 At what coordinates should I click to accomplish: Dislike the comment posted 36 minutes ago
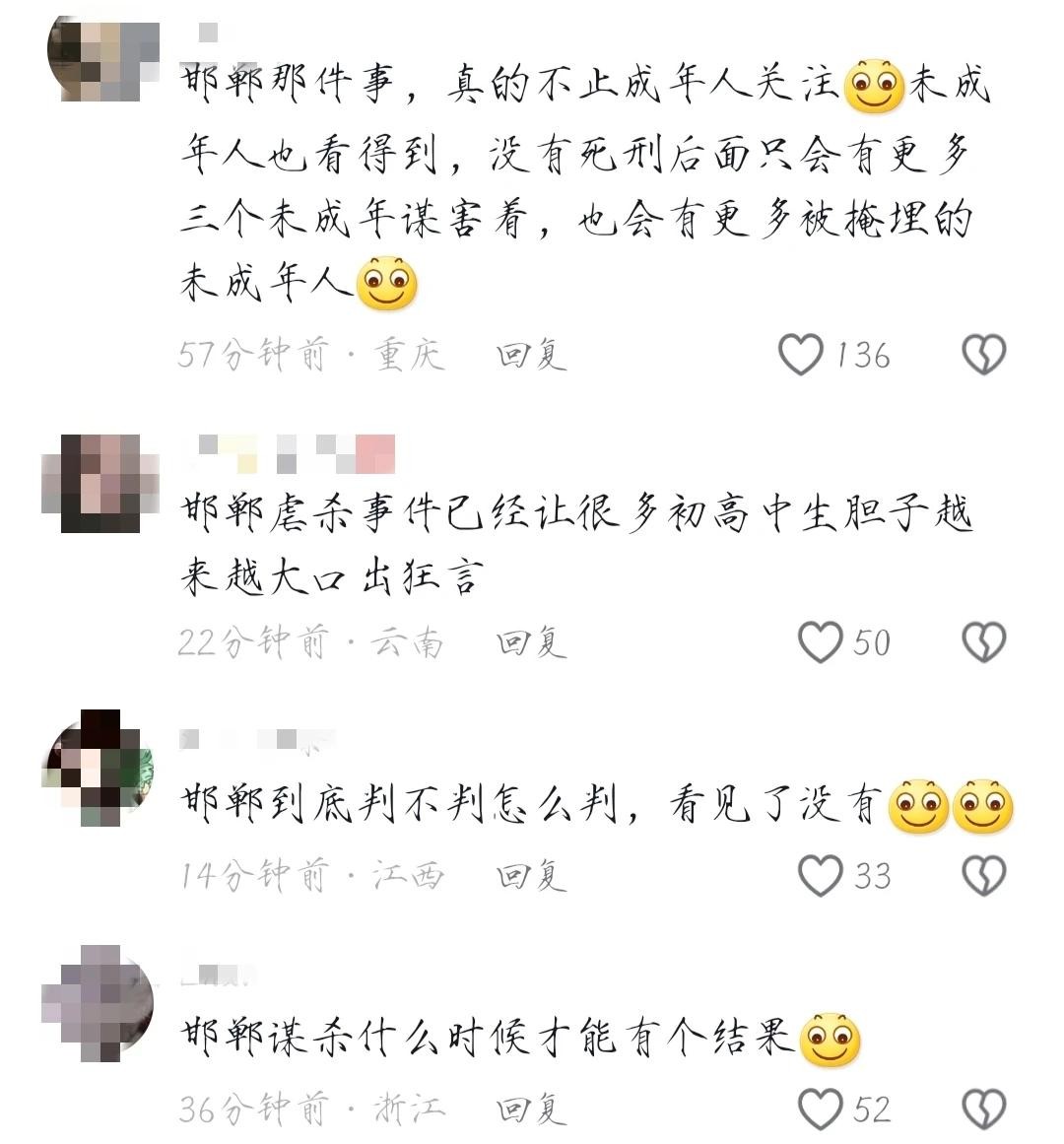(983, 1110)
